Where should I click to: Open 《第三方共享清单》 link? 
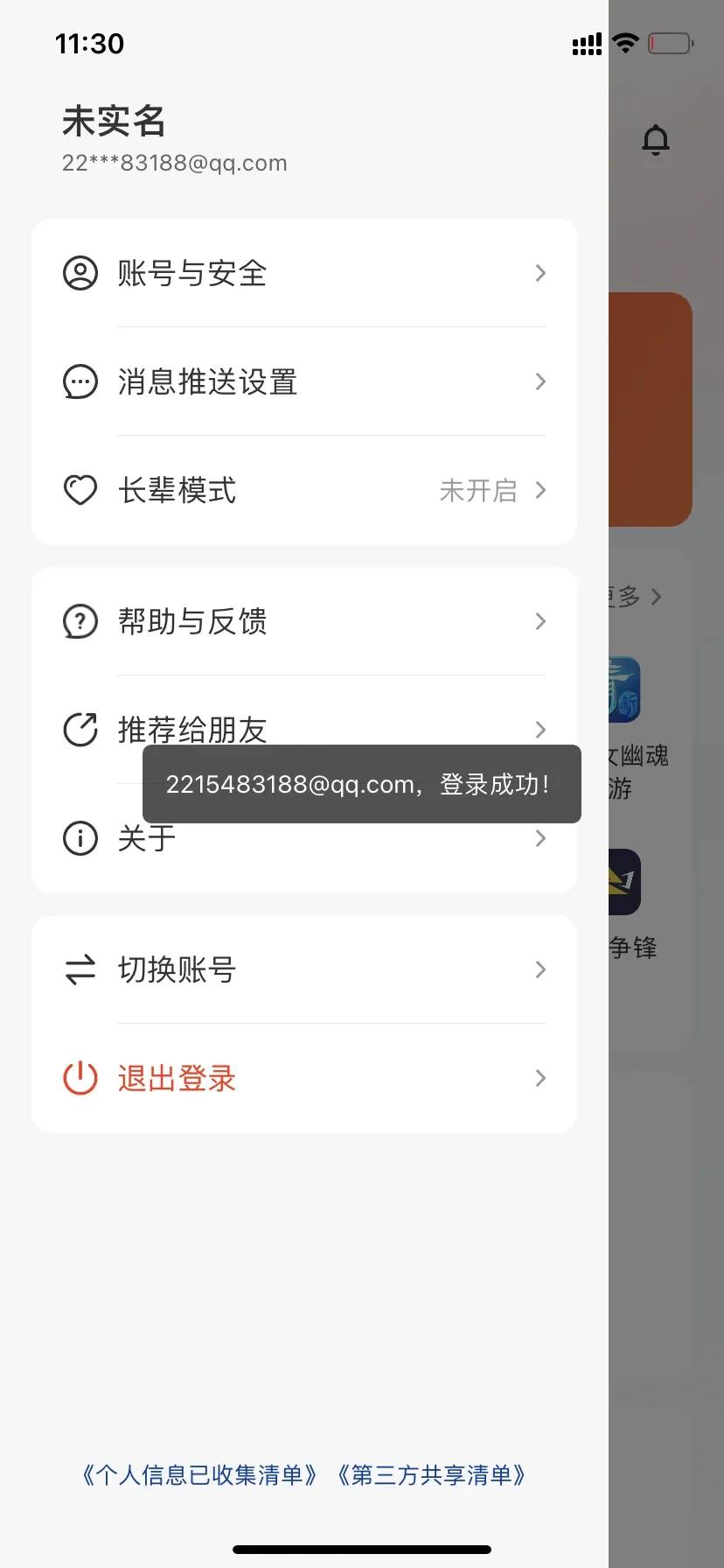433,1475
